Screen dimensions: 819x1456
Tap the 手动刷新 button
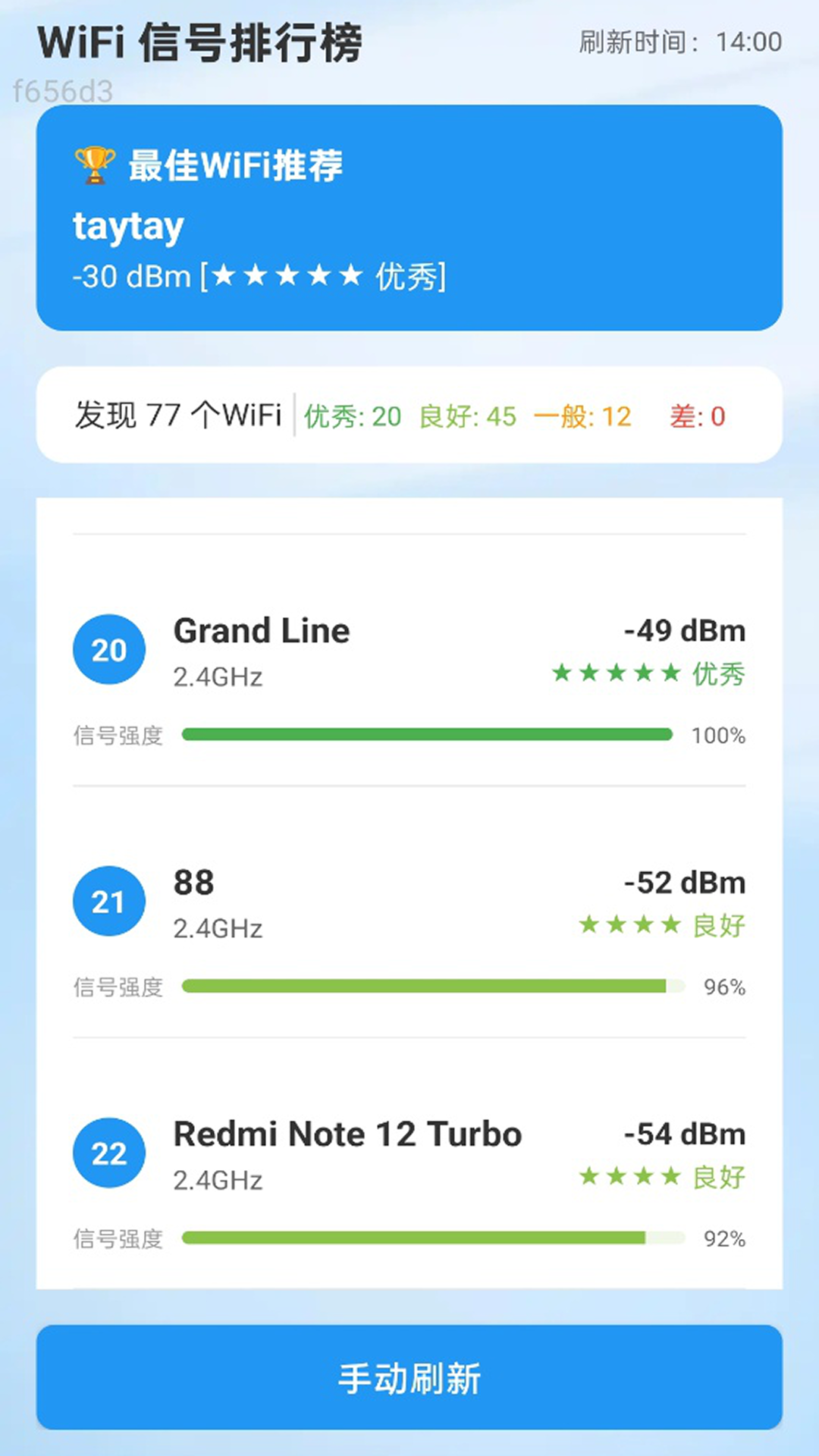pos(409,1377)
